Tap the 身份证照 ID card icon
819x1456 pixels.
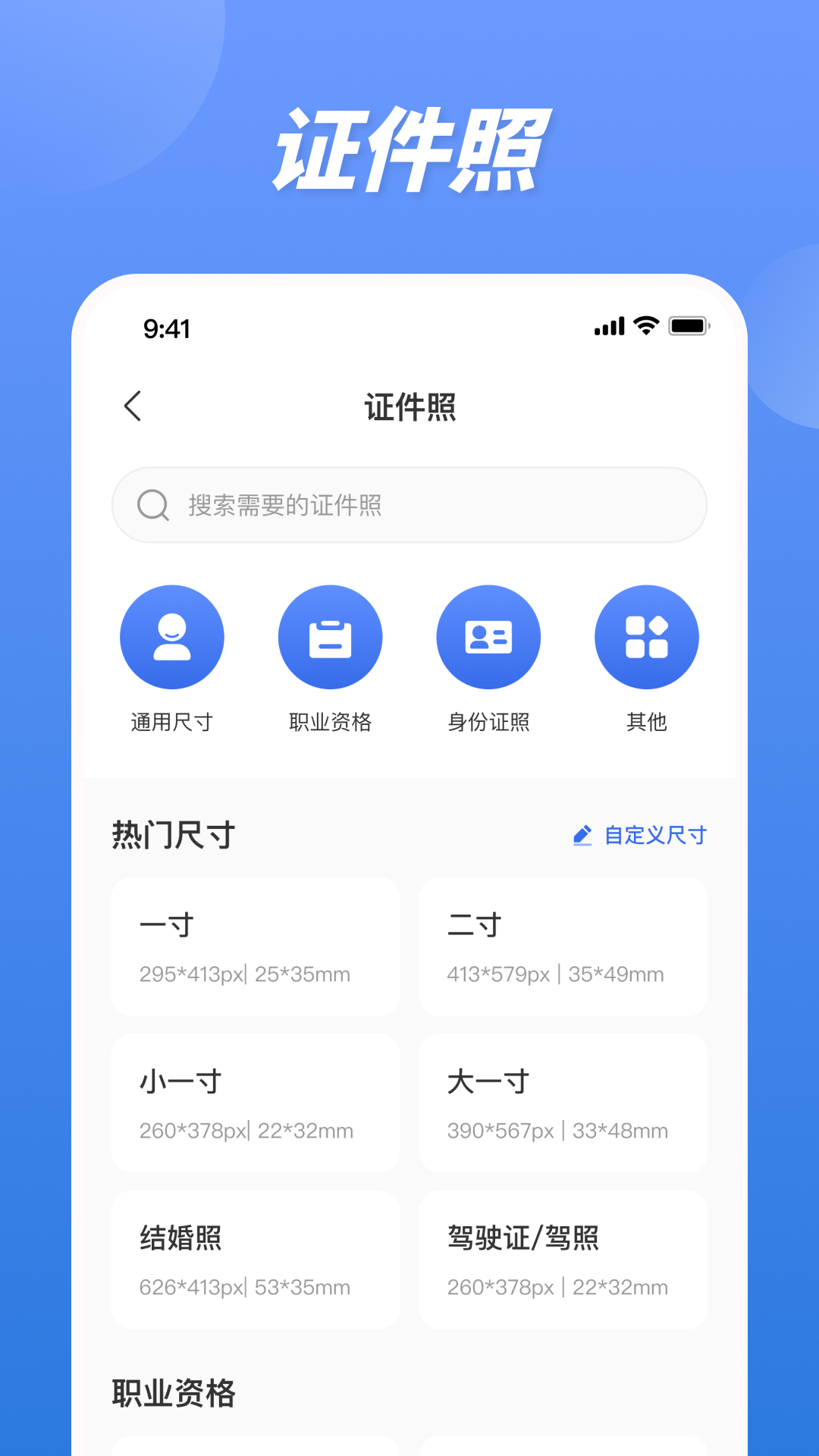click(x=489, y=637)
